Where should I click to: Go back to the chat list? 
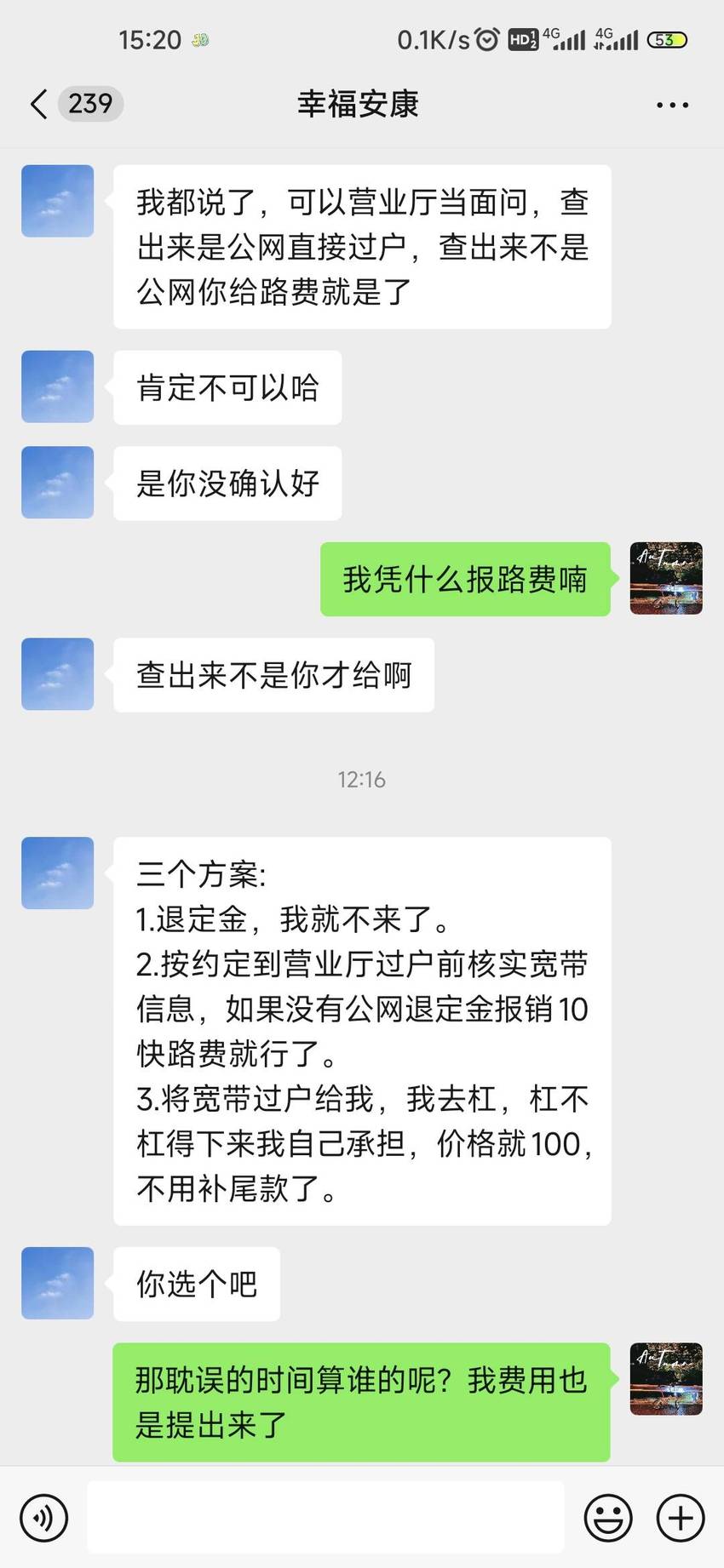coord(38,104)
